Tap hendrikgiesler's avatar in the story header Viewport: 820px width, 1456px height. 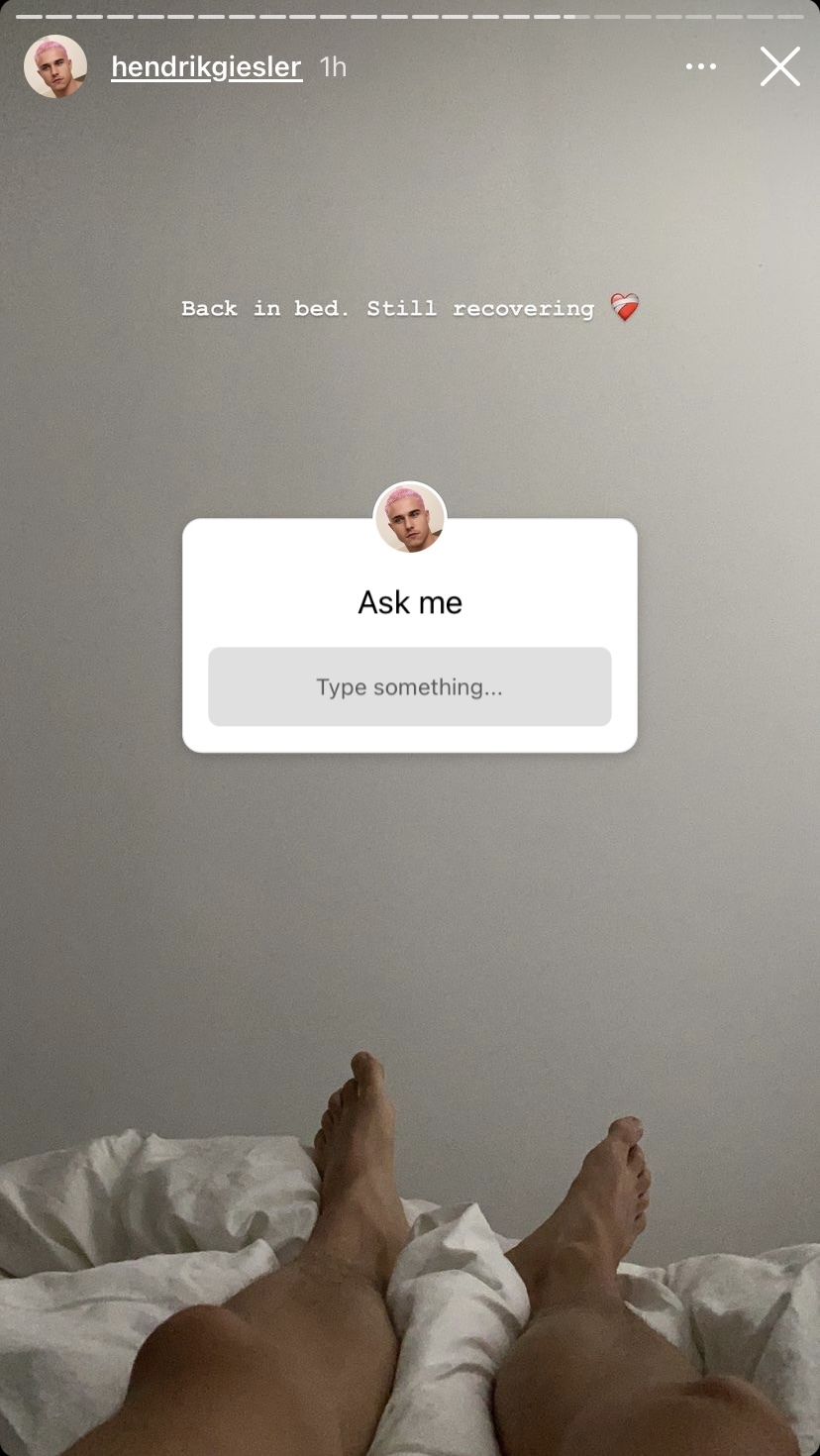55,67
